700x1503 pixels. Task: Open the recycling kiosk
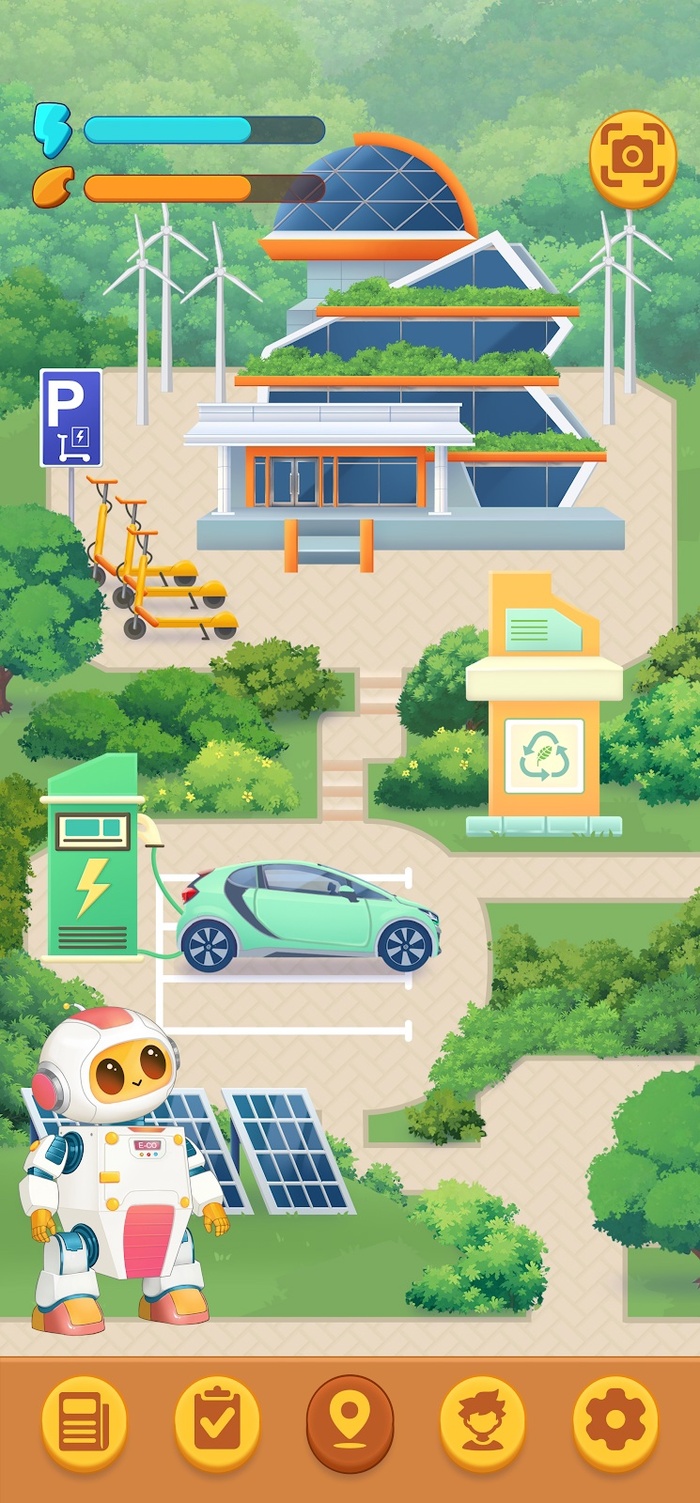coord(543,710)
